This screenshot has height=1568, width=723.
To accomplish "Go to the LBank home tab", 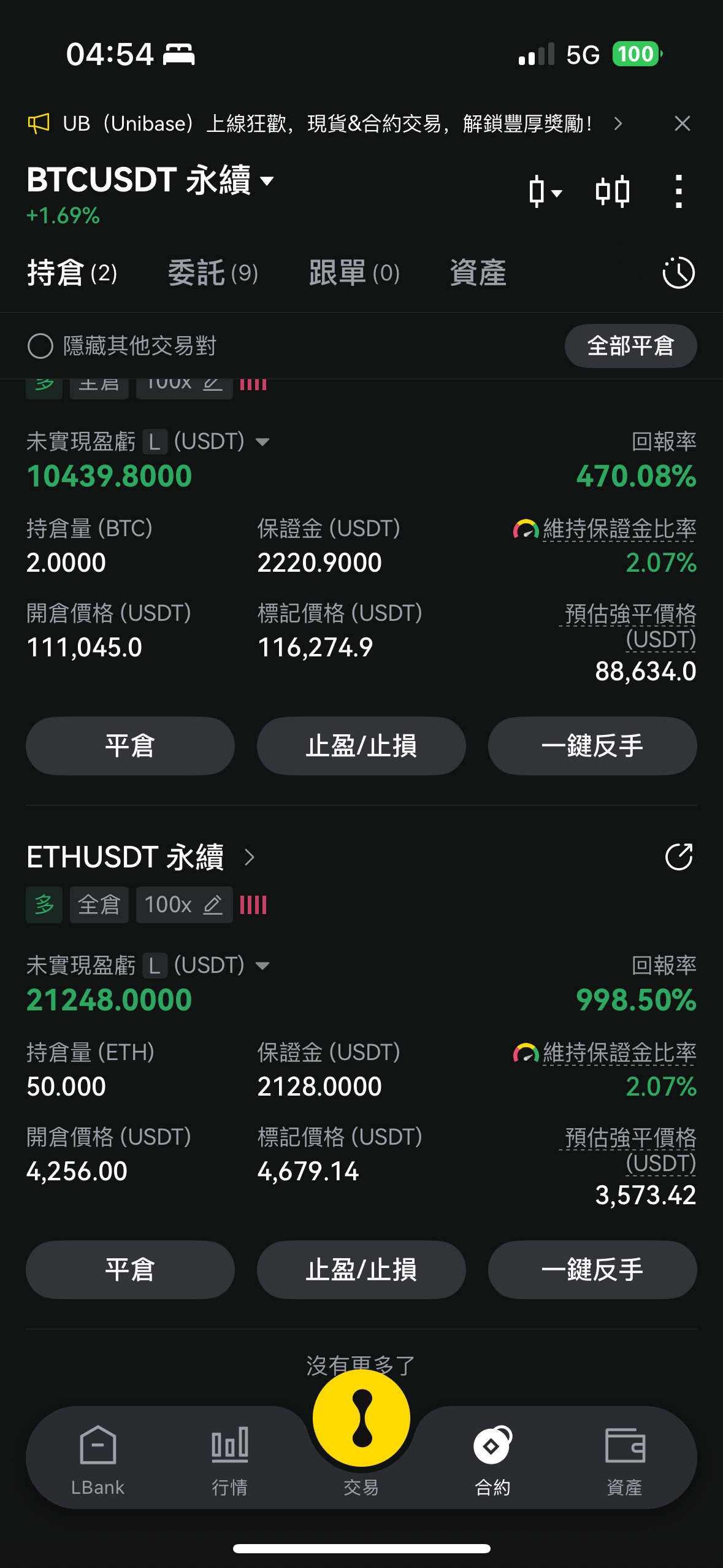I will [98, 1460].
